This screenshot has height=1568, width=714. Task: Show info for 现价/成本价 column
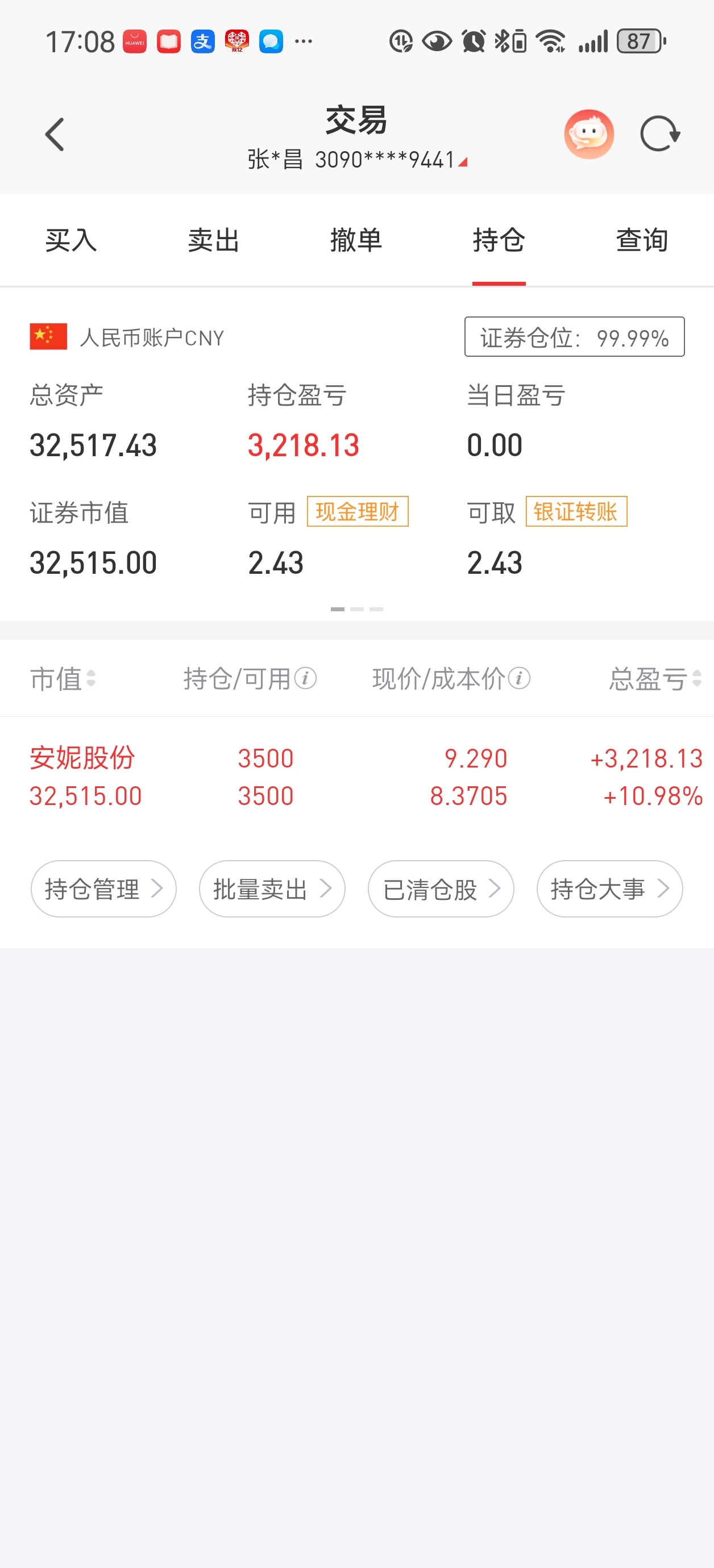click(519, 678)
